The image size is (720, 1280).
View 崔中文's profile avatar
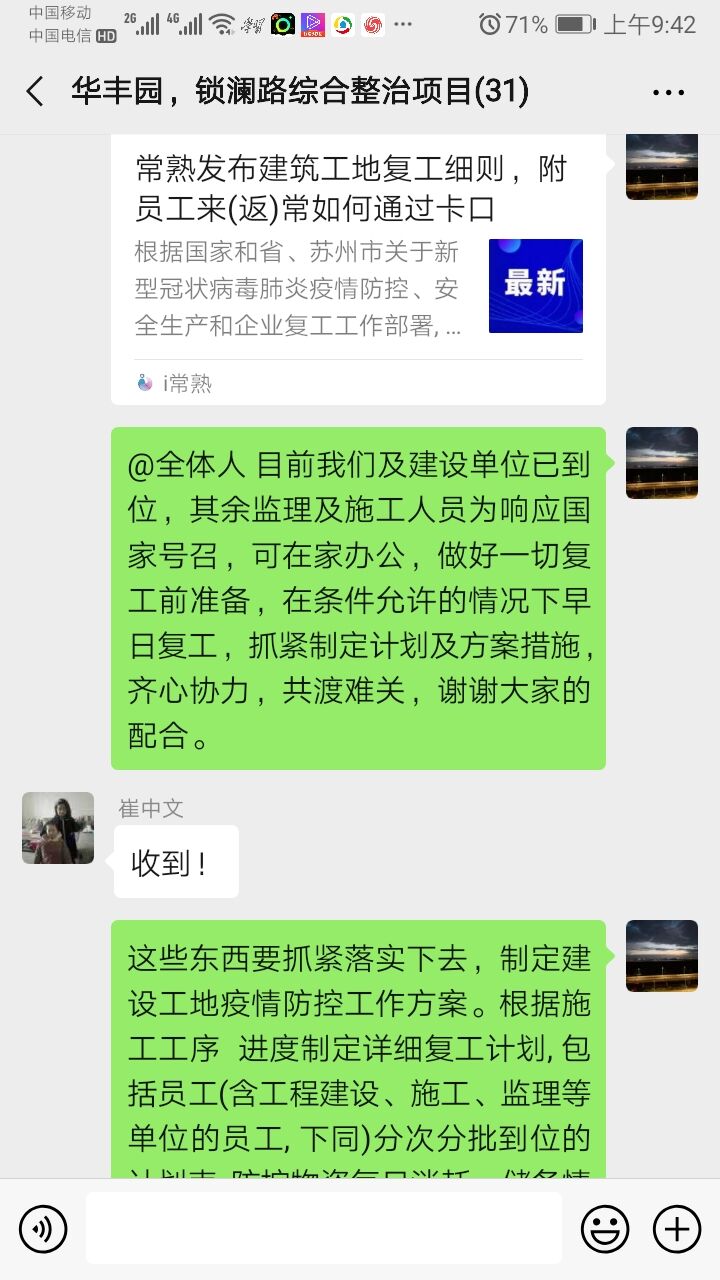tap(58, 828)
